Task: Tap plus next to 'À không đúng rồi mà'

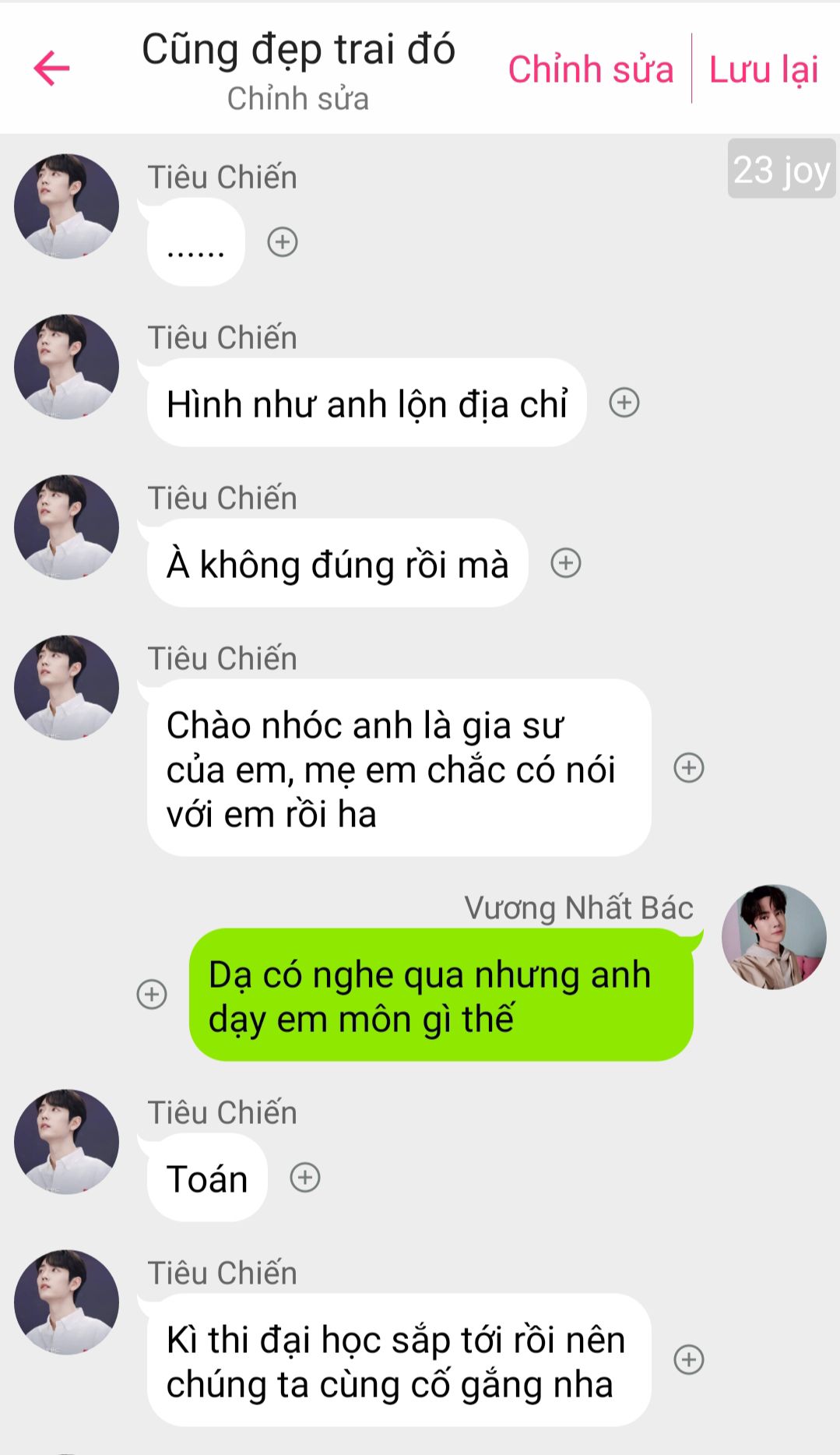Action: pyautogui.click(x=566, y=563)
